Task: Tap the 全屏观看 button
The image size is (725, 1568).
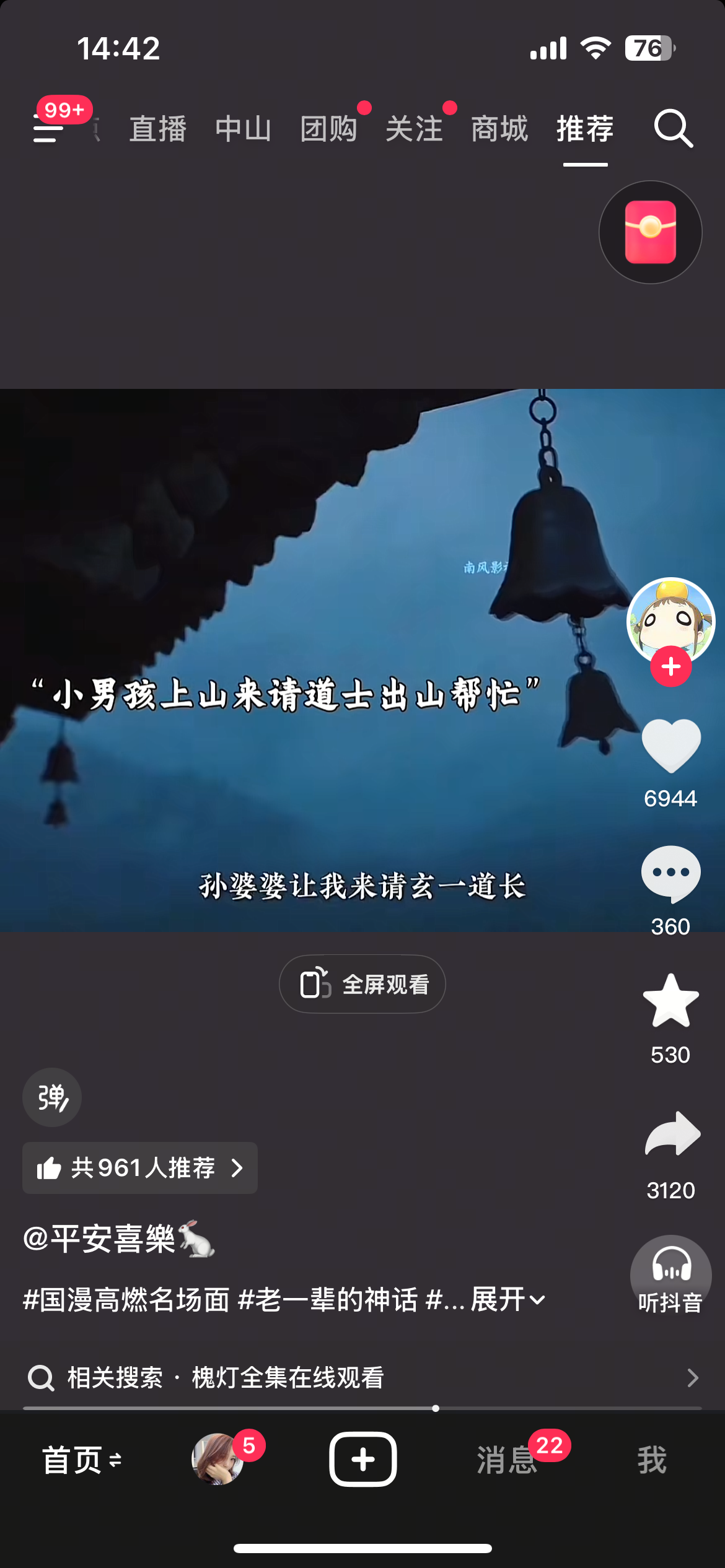Action: coord(362,984)
